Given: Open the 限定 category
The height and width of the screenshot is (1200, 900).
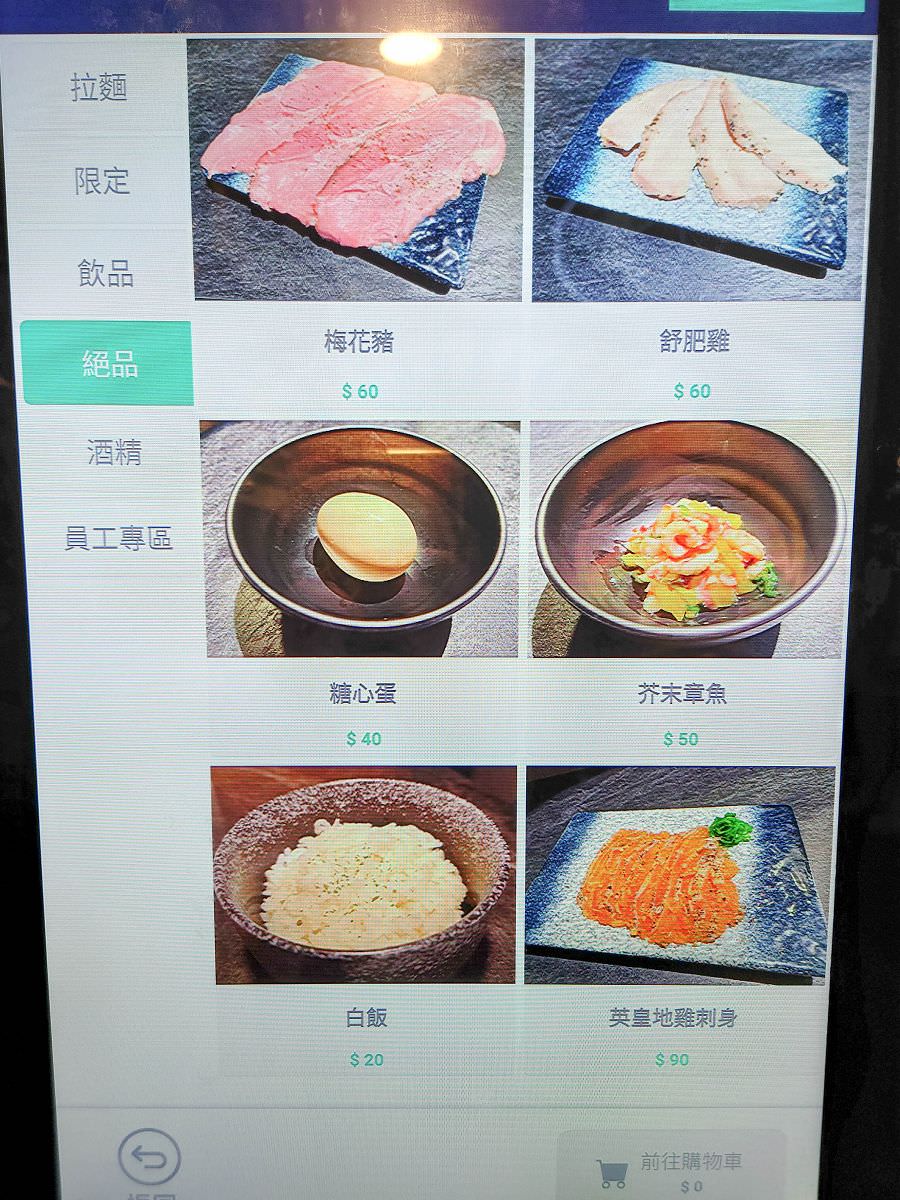Looking at the screenshot, I should [x=102, y=181].
